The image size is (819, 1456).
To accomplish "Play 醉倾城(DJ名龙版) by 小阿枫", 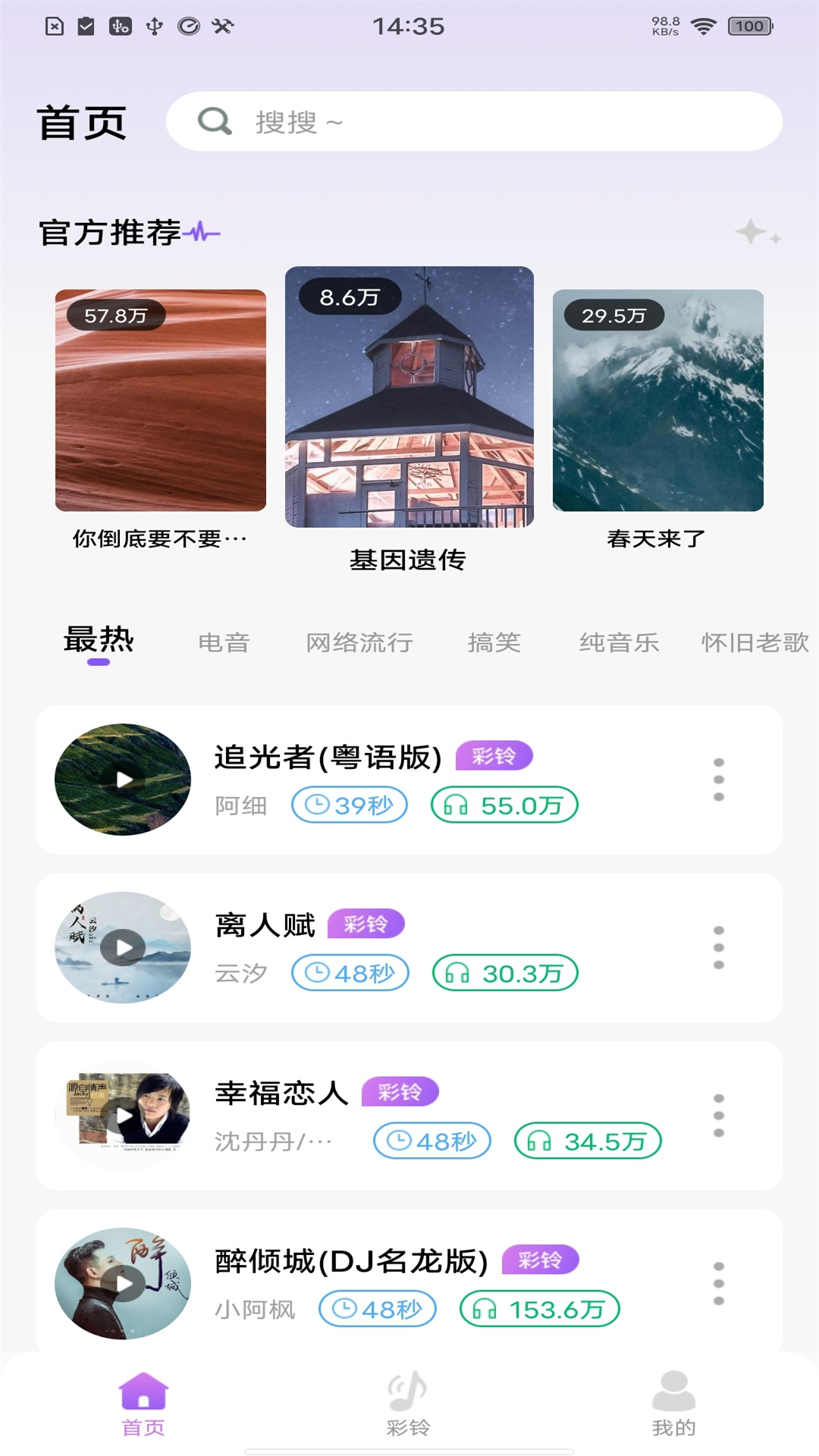I will (124, 1283).
